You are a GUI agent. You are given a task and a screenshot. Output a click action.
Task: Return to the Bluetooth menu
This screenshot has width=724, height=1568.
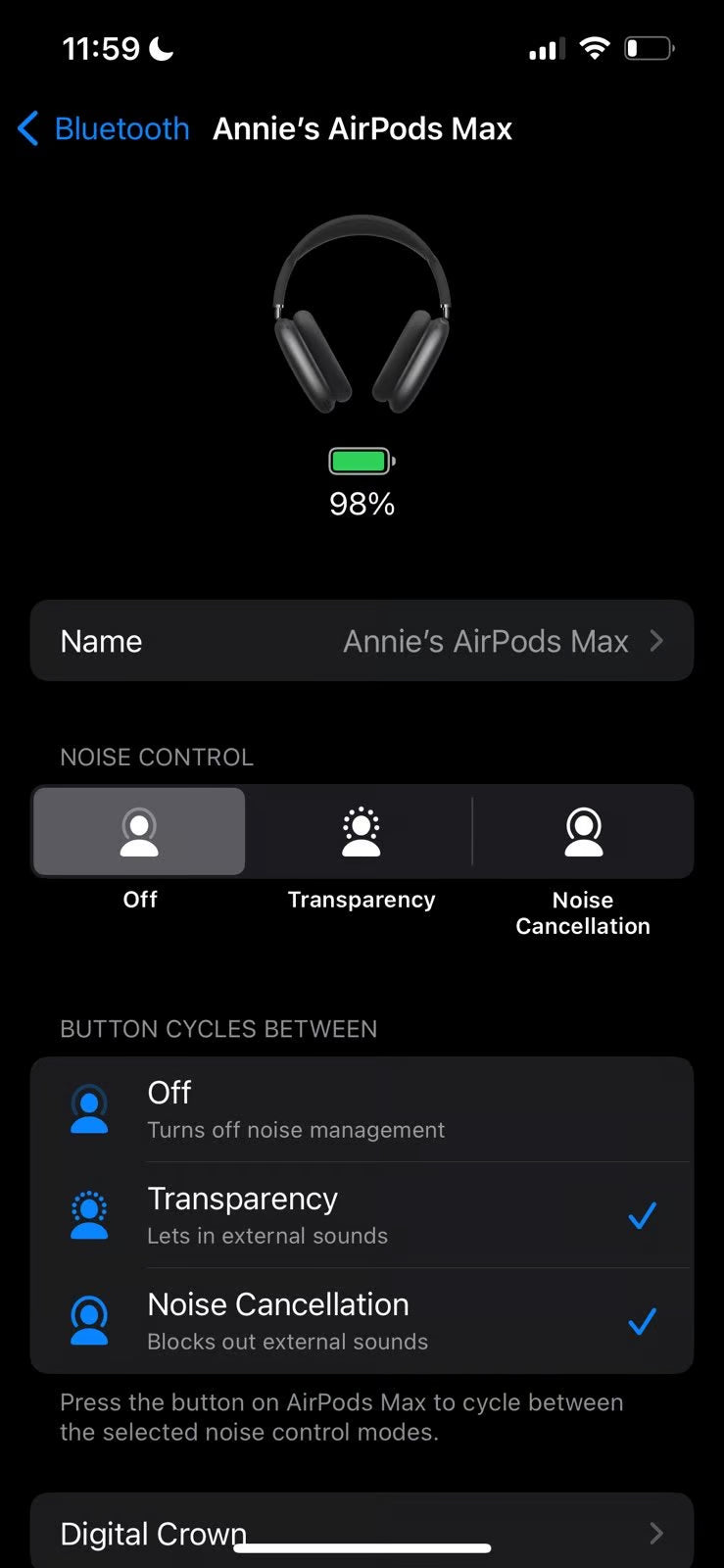point(102,128)
